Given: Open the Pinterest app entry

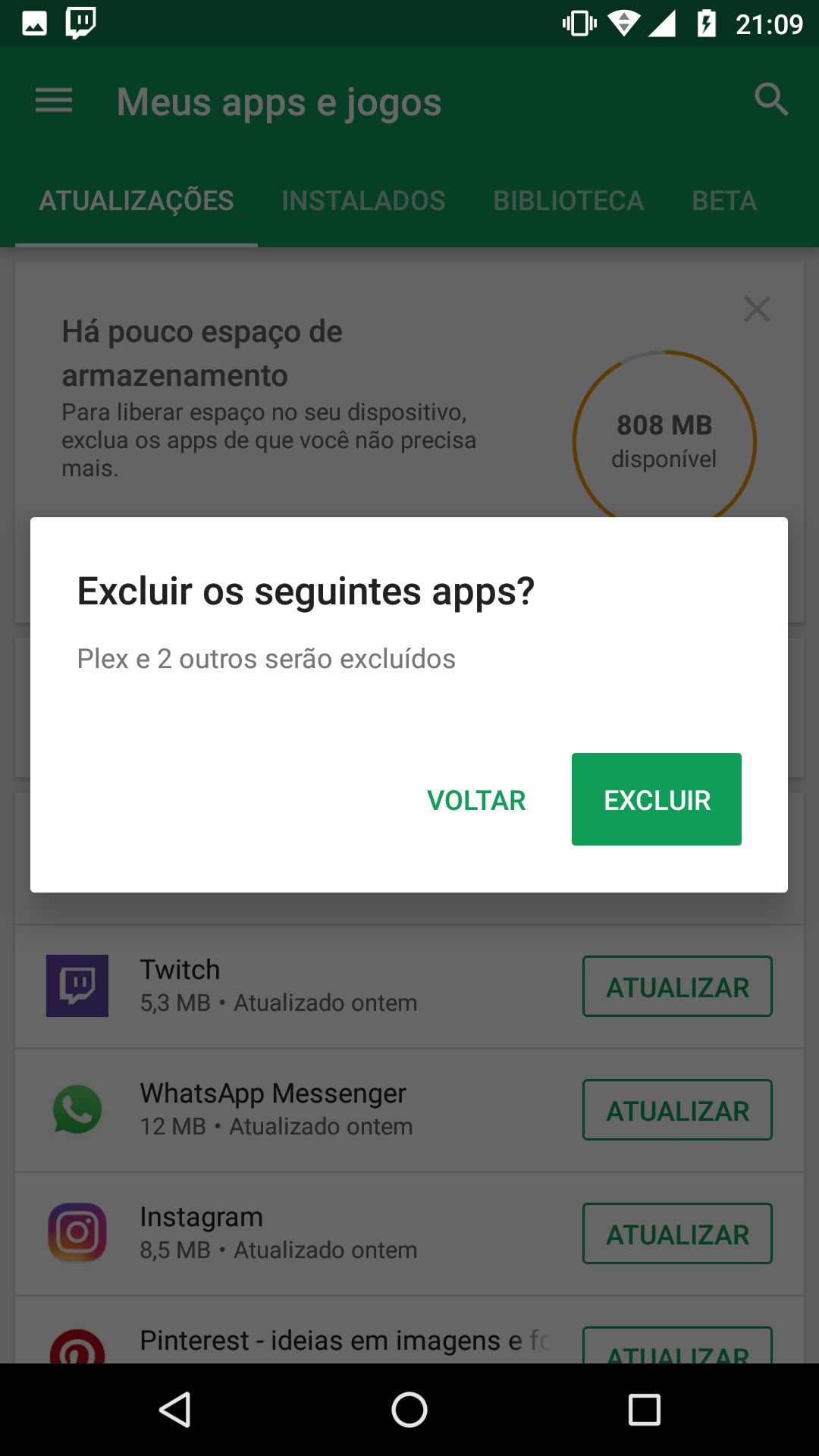Looking at the screenshot, I should tap(296, 1331).
